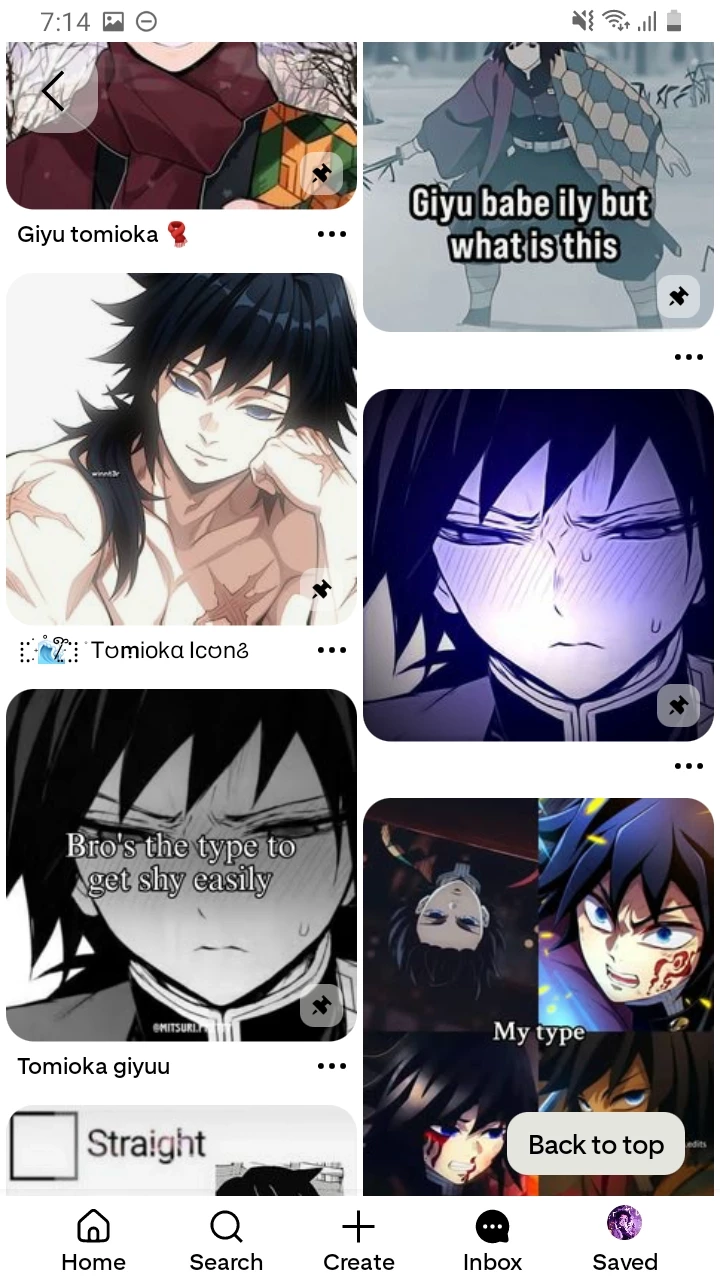The image size is (720, 1280).
Task: Save the 'Giyu babe ily' pin
Action: tap(678, 296)
